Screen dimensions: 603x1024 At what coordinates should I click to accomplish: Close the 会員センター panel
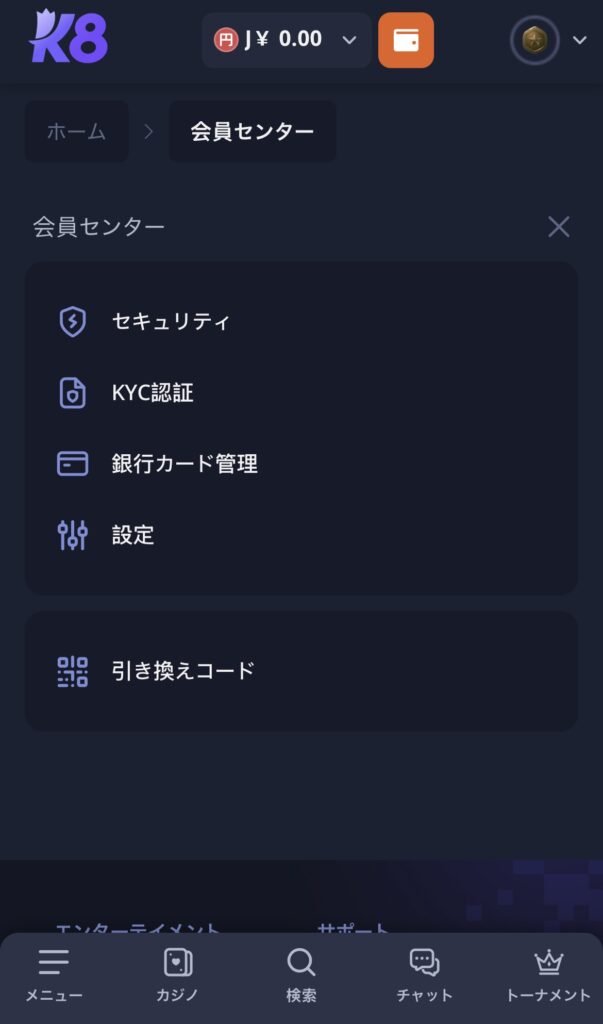click(559, 227)
